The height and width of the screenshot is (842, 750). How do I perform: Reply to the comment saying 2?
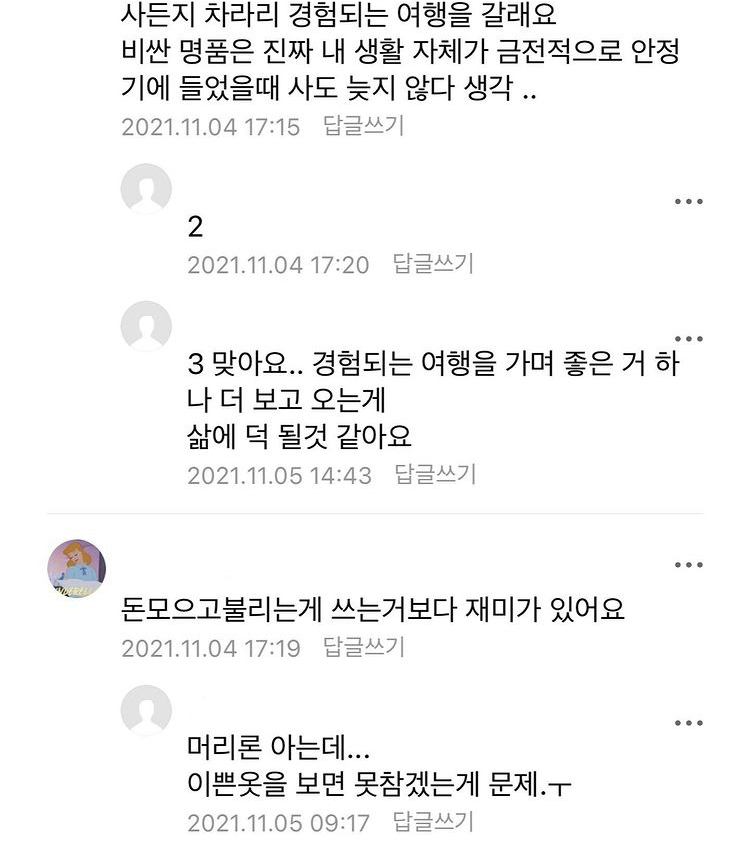coord(433,264)
